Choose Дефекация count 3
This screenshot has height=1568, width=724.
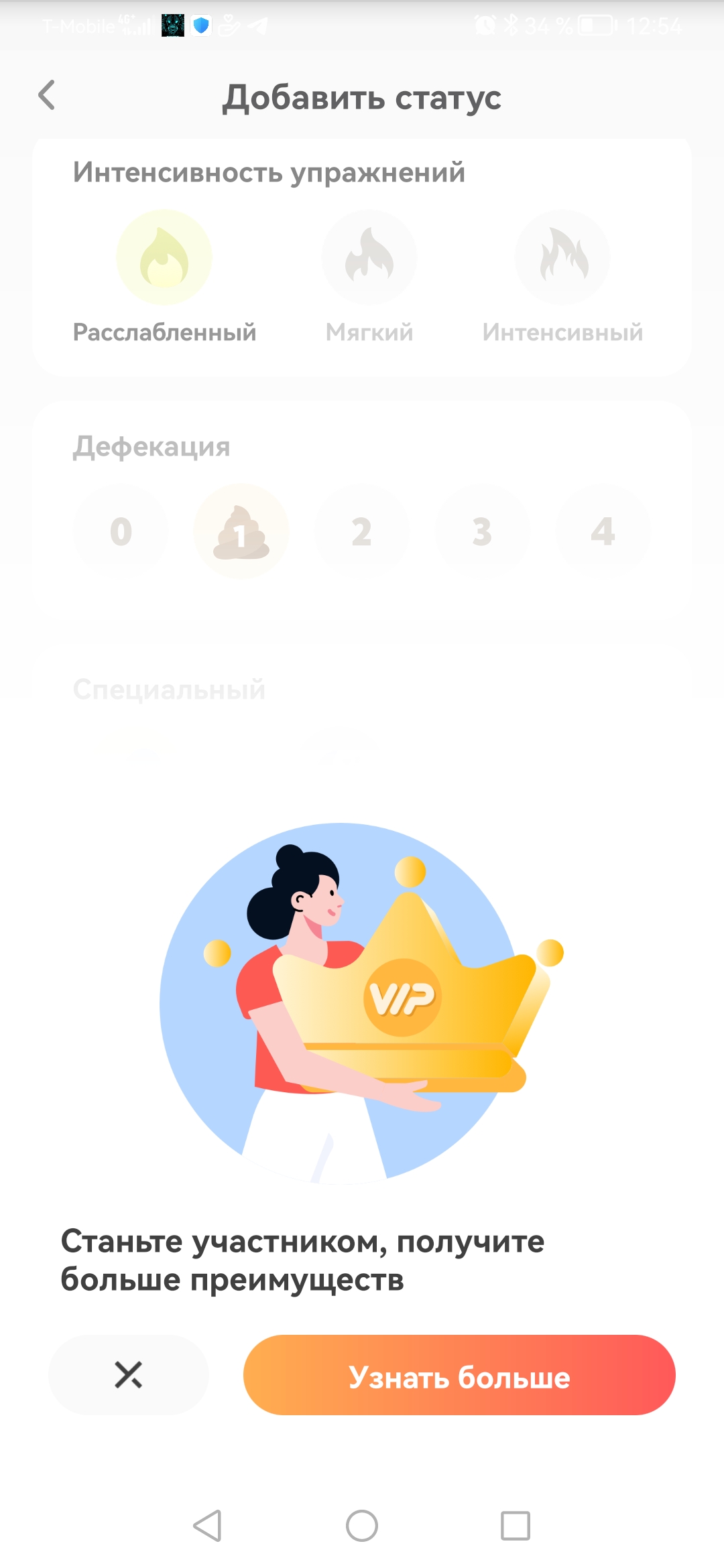482,531
